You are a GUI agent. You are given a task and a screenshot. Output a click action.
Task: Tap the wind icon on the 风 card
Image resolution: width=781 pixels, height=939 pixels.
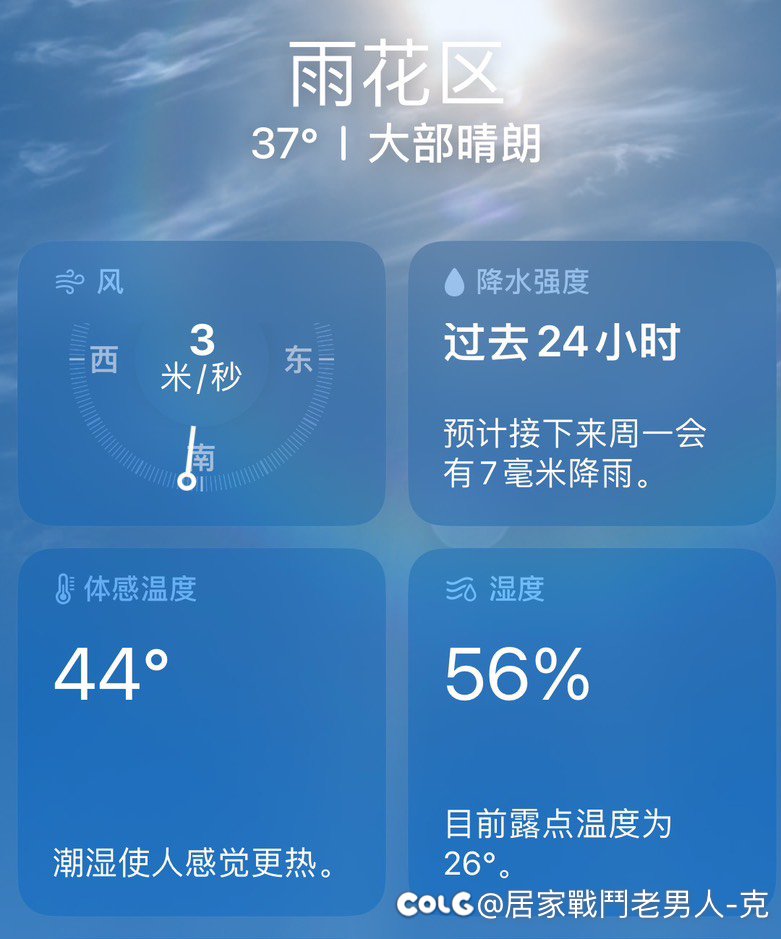coord(68,280)
